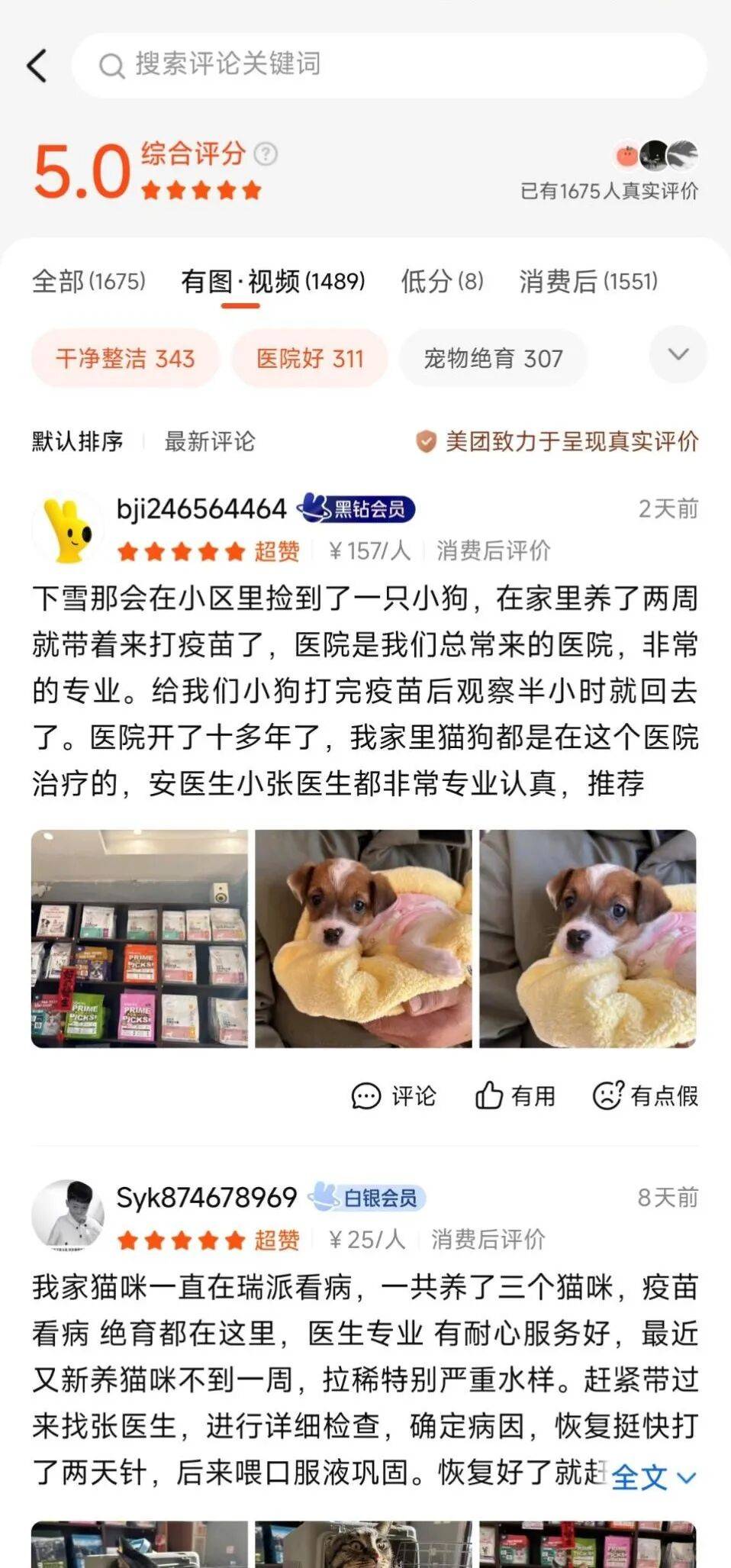Open Syk874678969's profile avatar
Screen dimensions: 731x1568
67,1216
